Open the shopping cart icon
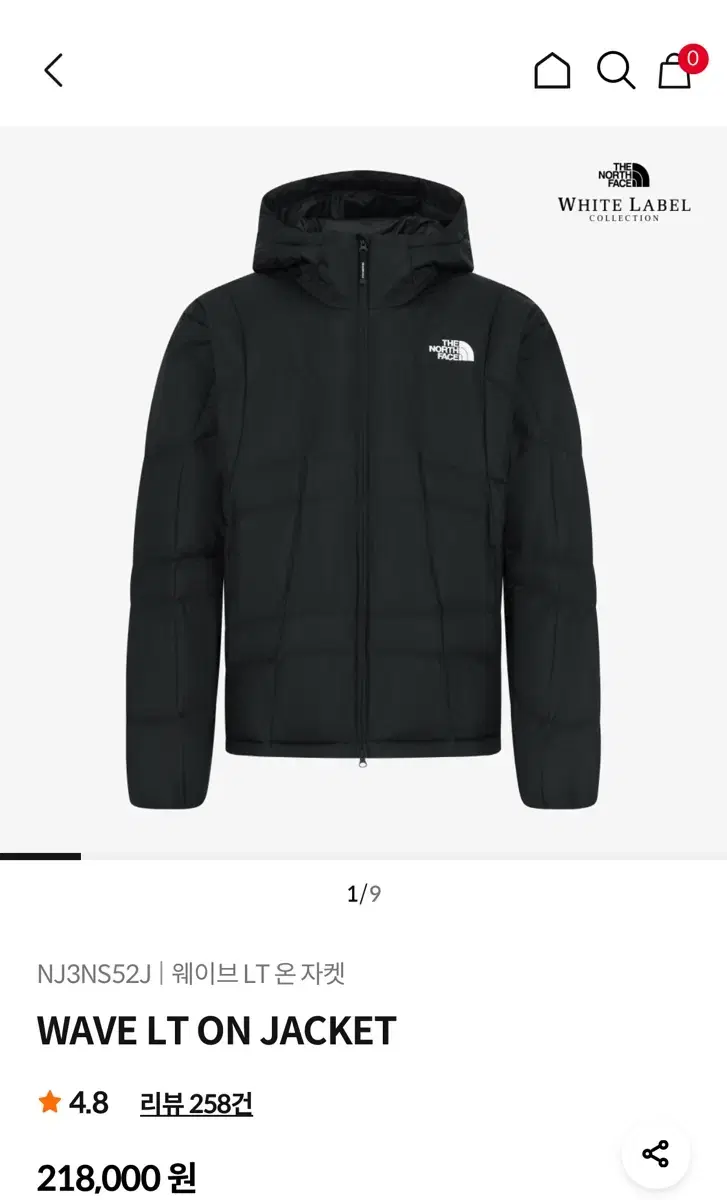Viewport: 727px width, 1200px height. click(673, 74)
